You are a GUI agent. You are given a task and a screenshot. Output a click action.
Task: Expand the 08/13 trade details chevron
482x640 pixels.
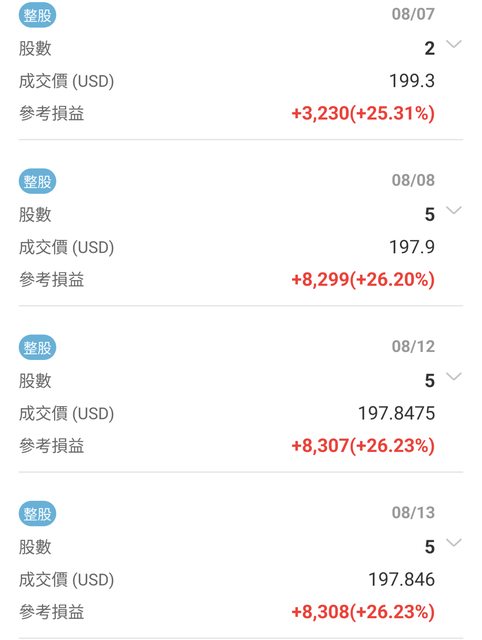pos(454,542)
